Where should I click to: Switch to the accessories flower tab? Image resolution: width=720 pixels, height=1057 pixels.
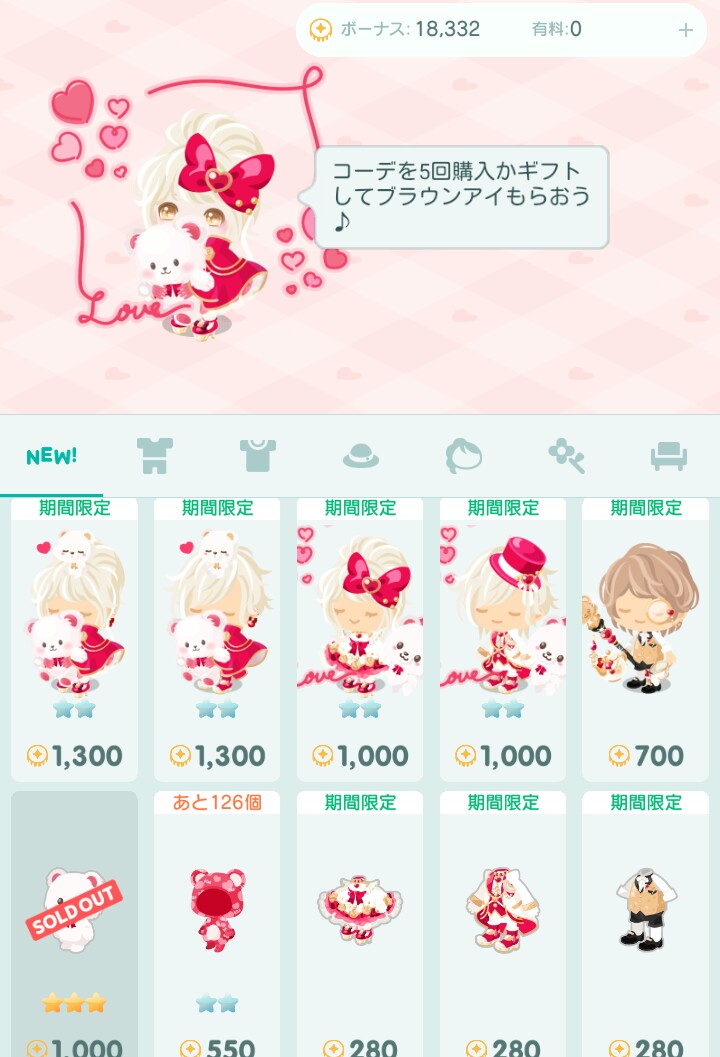pos(566,457)
